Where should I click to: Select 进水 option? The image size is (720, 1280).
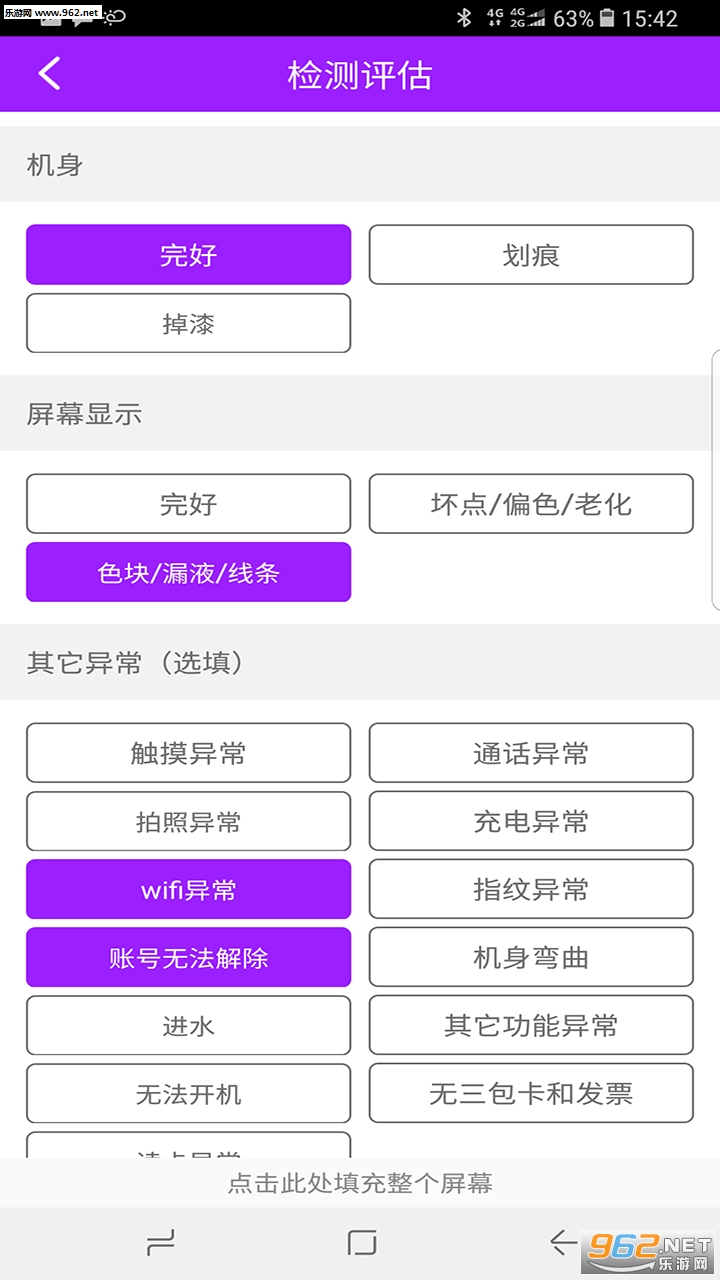pos(188,1025)
